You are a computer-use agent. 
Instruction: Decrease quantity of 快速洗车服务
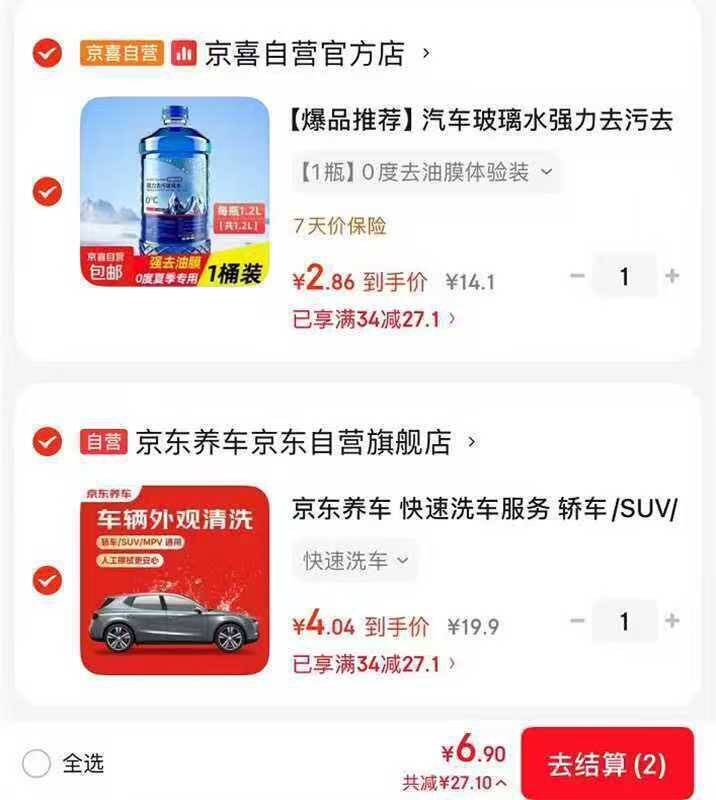pos(577,621)
